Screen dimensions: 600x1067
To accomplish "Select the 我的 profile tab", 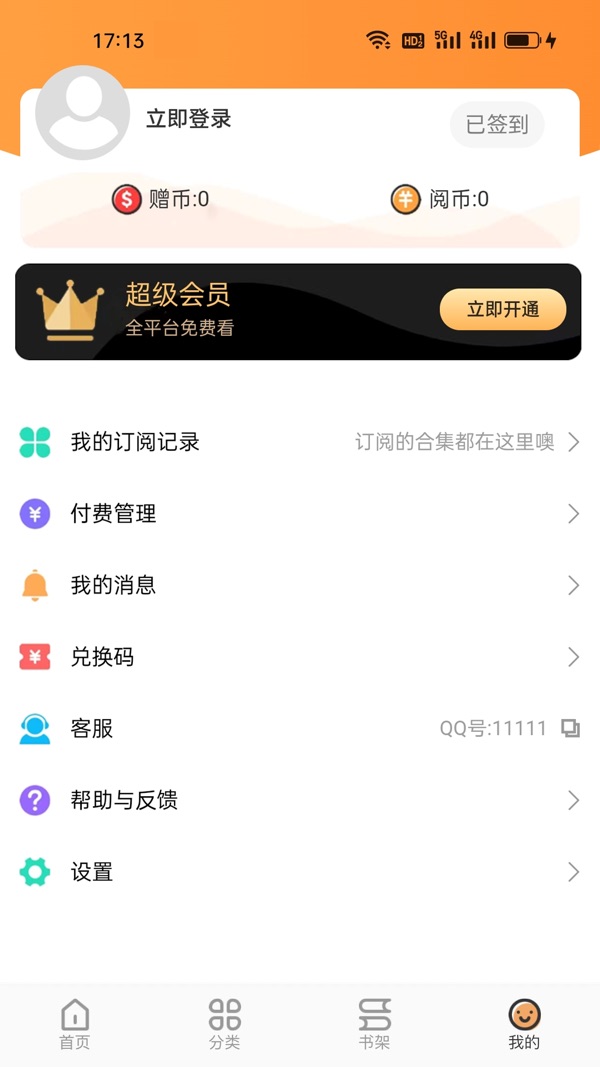I will [524, 1025].
